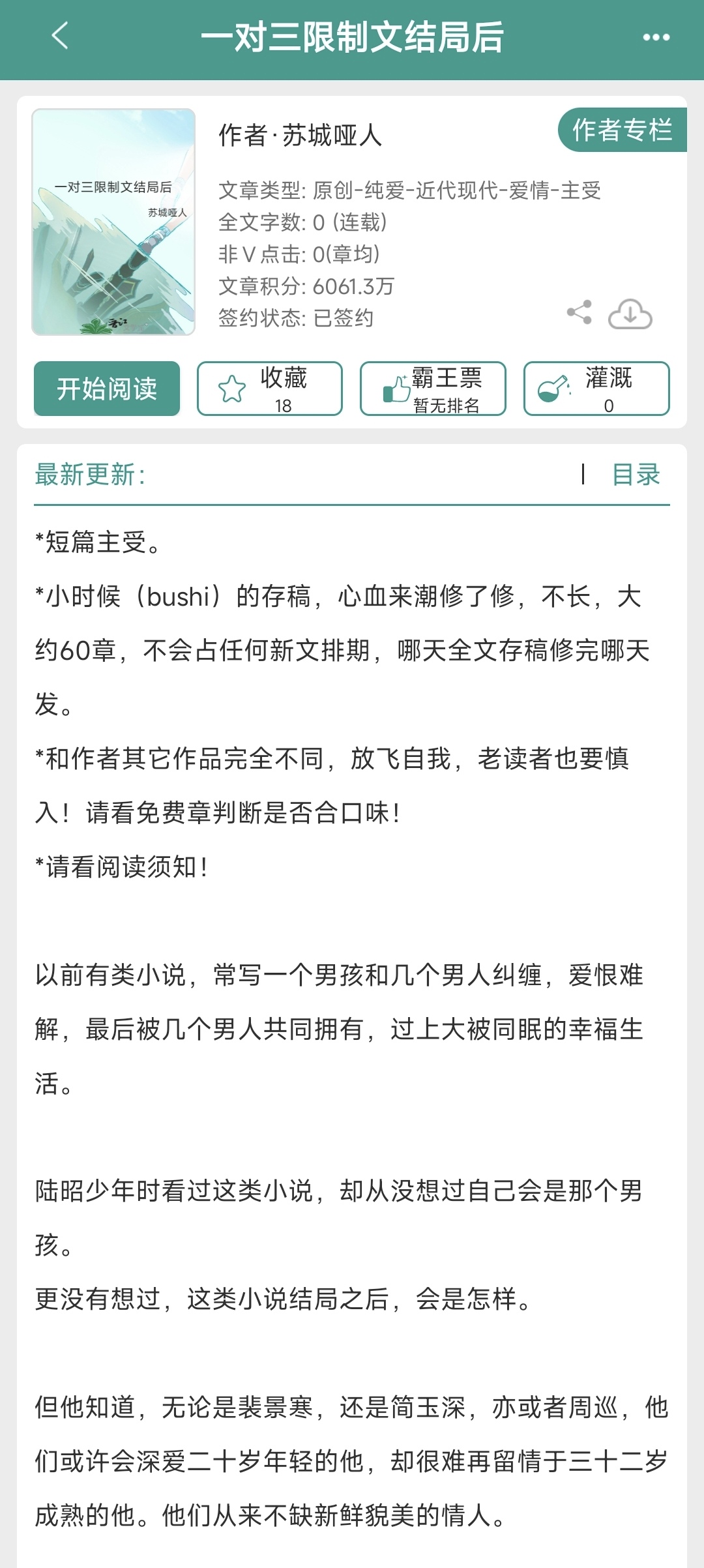
Task: Open the three-dot overflow menu
Action: point(656,37)
